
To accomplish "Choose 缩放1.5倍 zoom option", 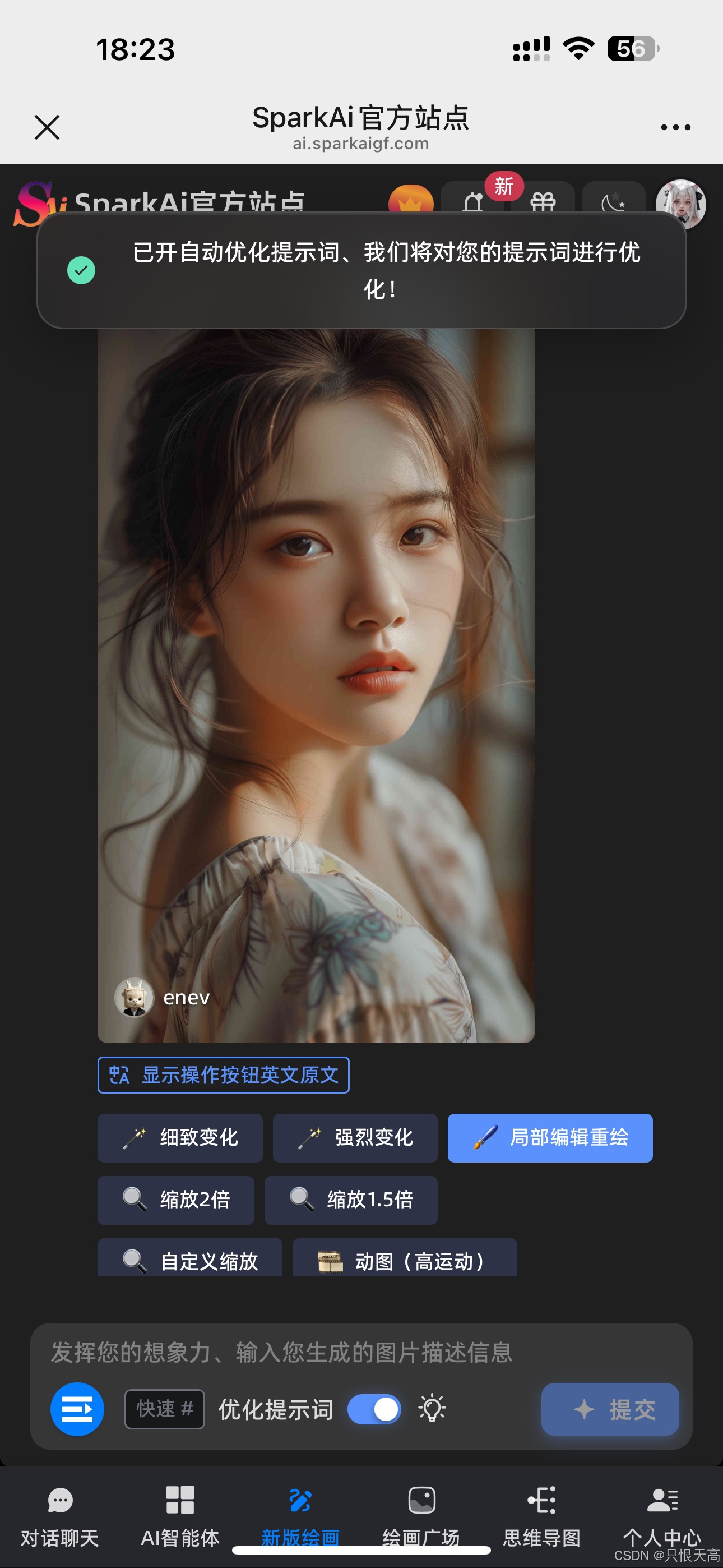I will pos(350,1200).
